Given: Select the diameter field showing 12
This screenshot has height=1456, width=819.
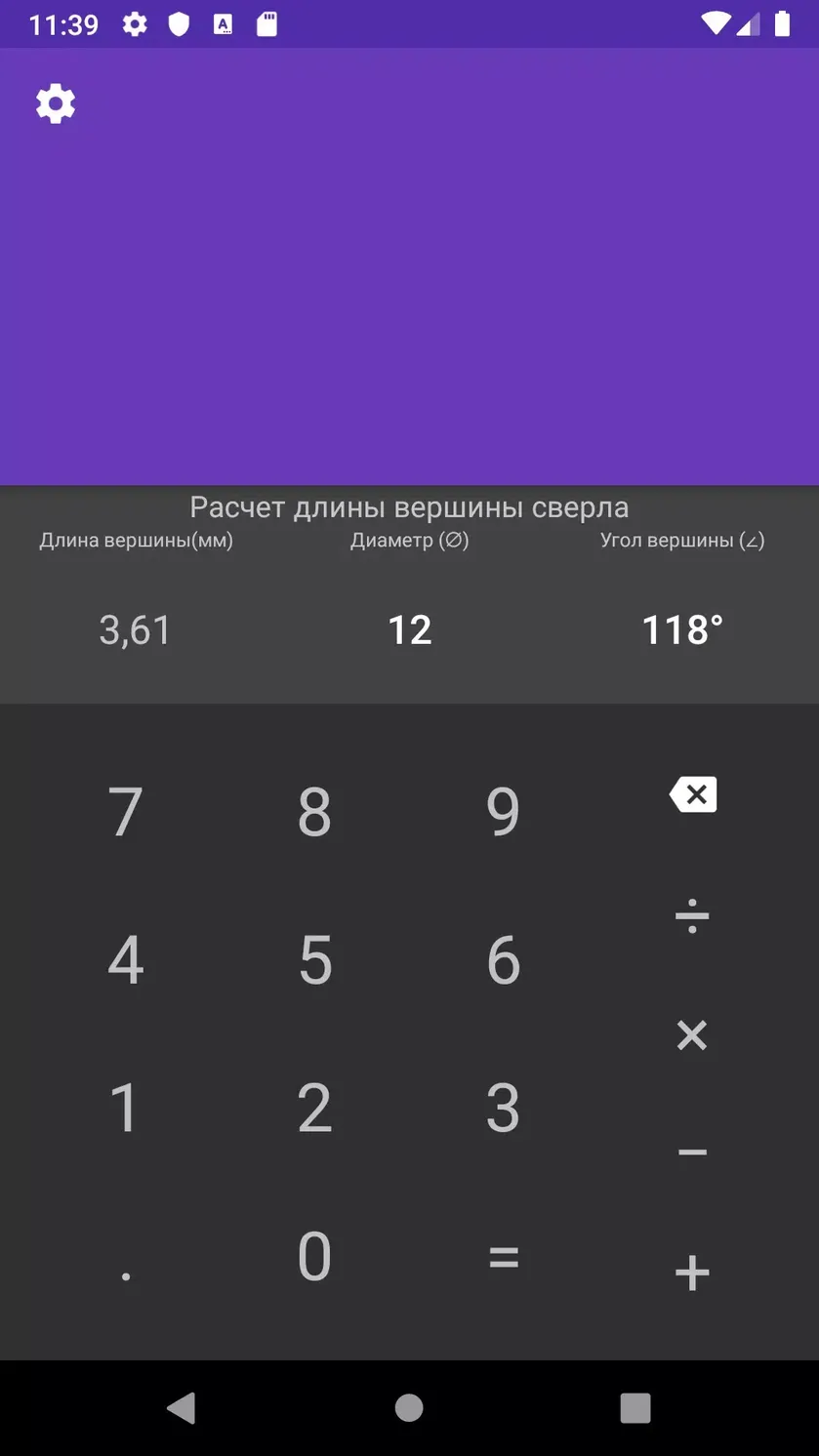Looking at the screenshot, I should pyautogui.click(x=410, y=630).
